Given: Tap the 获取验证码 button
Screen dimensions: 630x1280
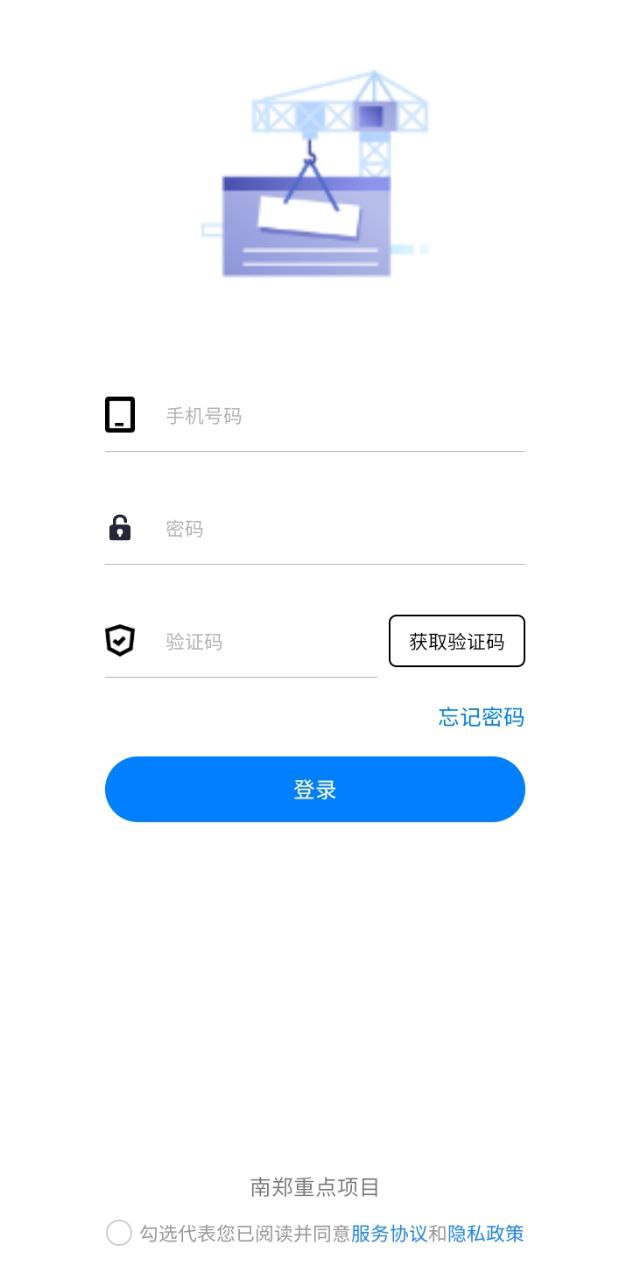Looking at the screenshot, I should coord(456,642).
